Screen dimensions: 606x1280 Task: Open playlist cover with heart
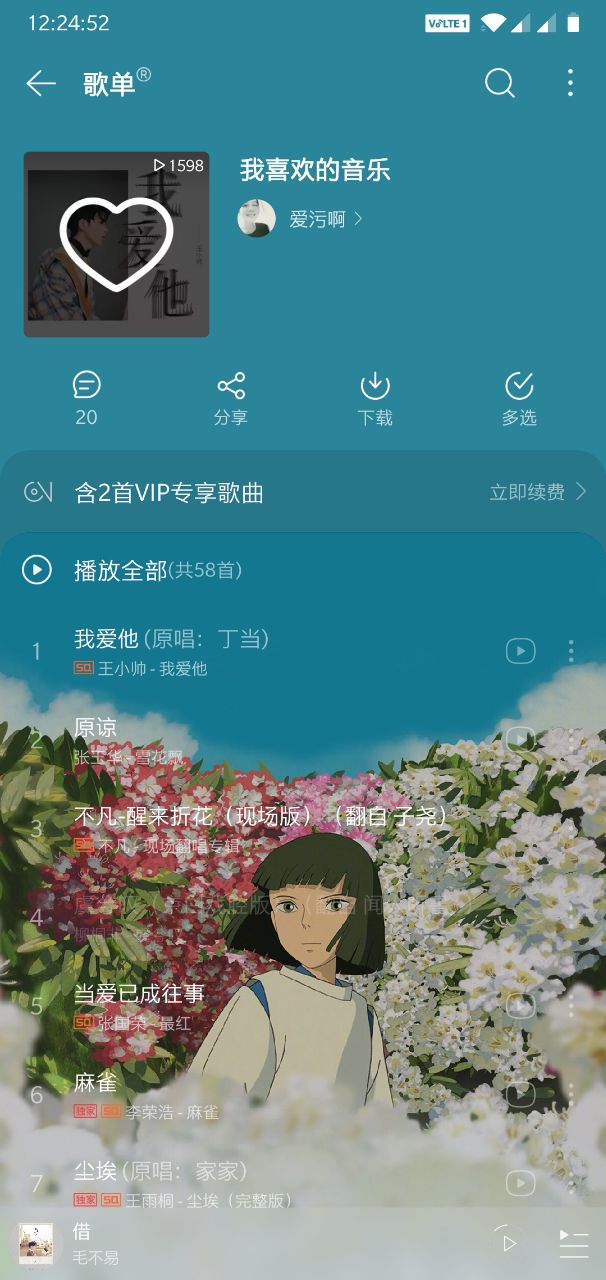click(117, 244)
